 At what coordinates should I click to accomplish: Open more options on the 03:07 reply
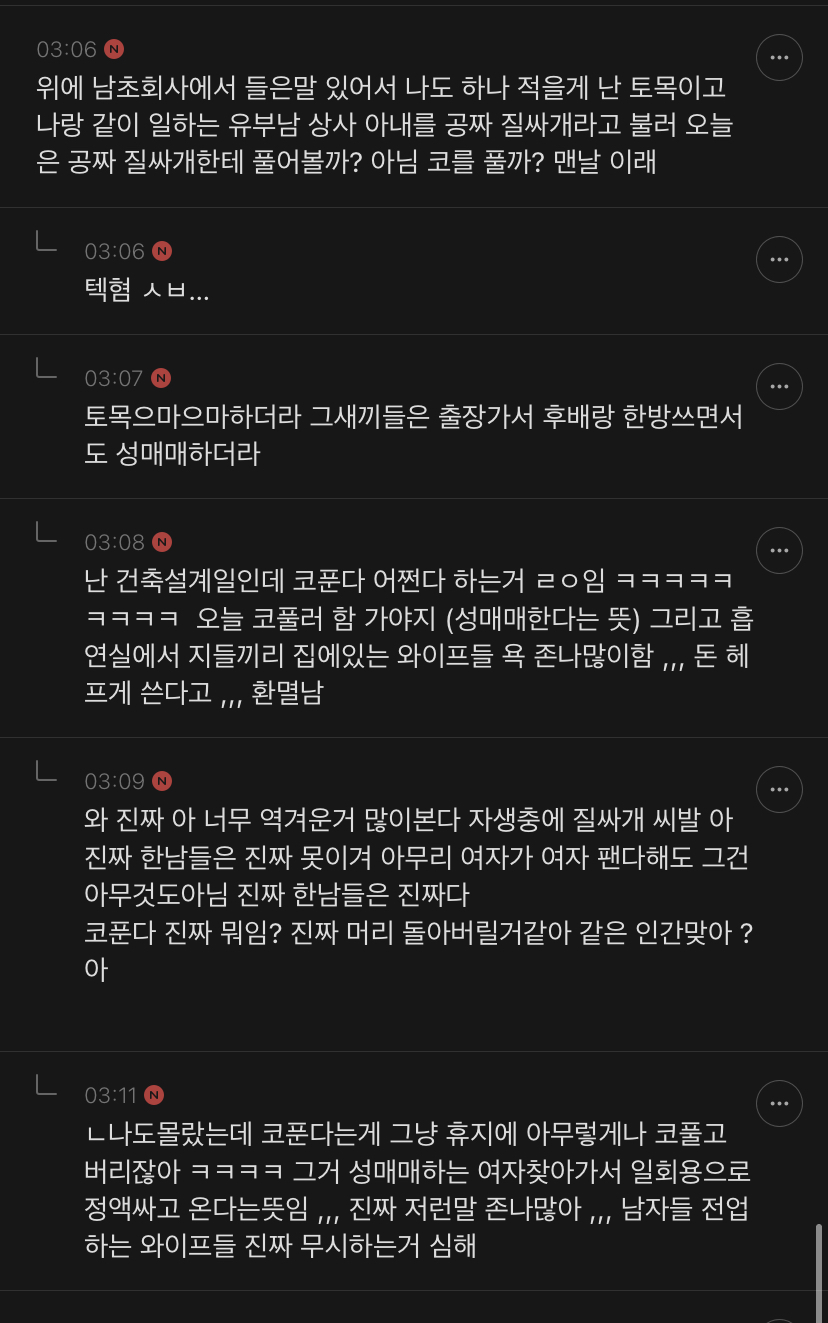click(779, 386)
